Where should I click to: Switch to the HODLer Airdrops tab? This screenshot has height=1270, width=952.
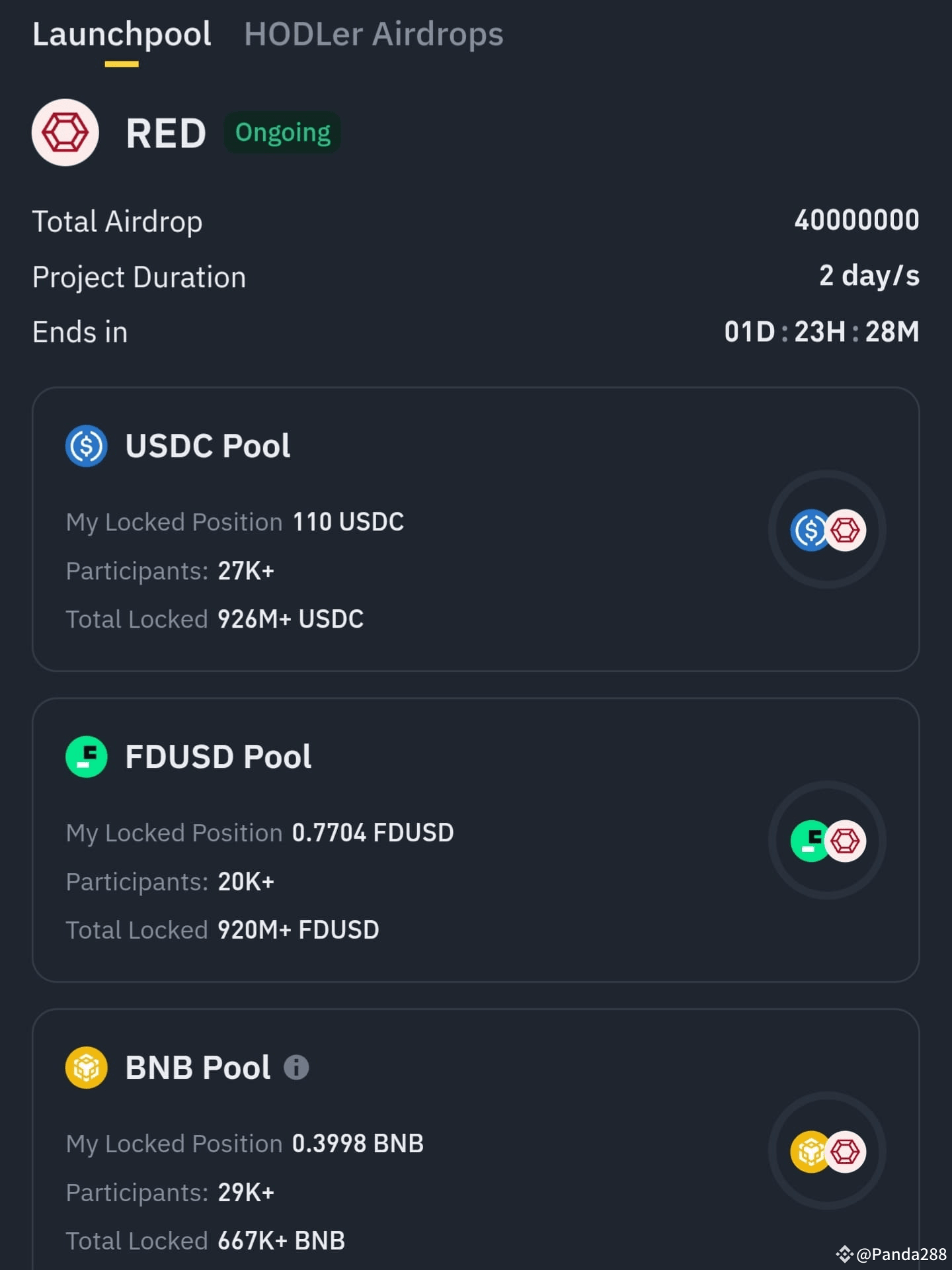point(372,34)
